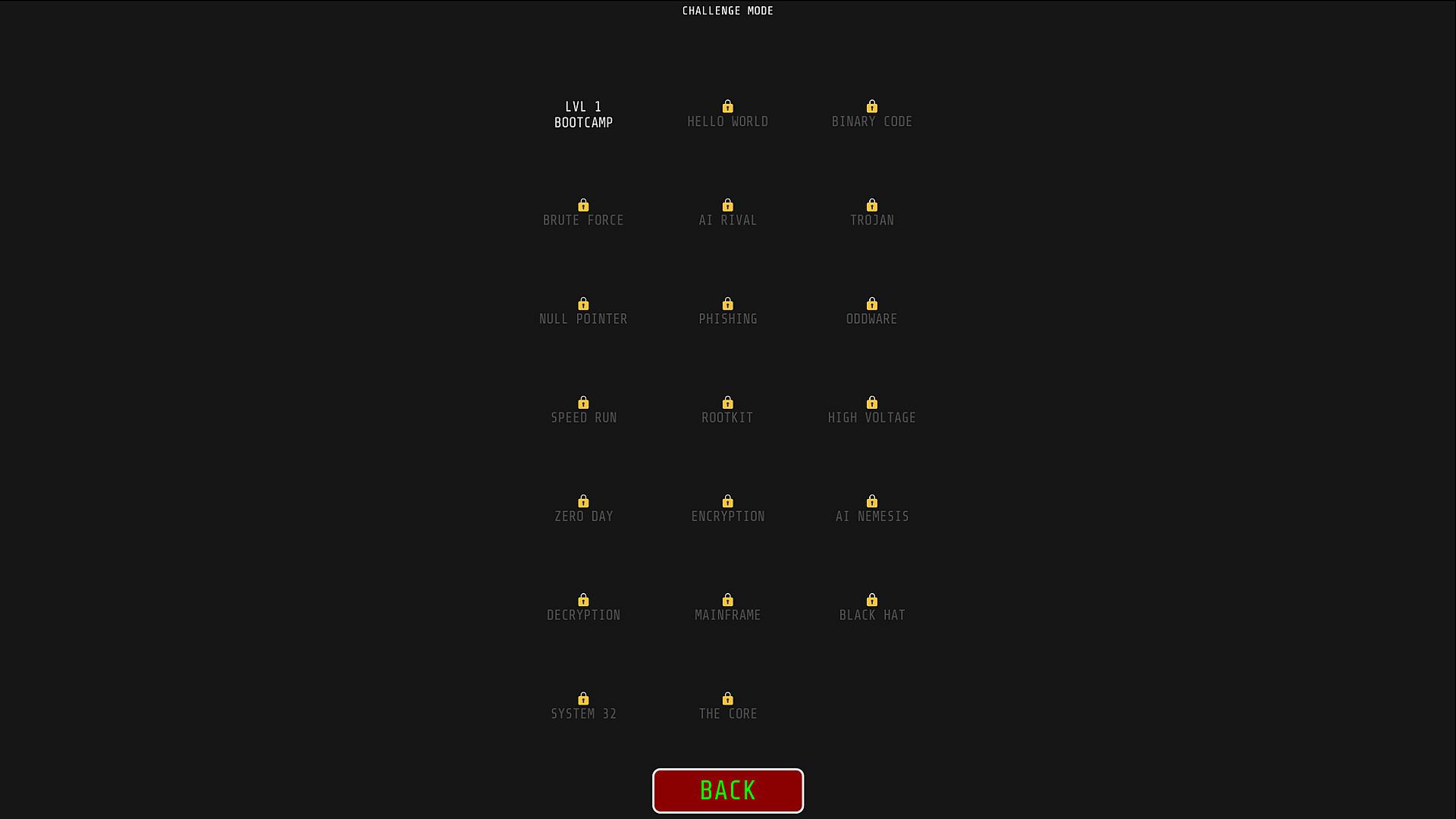The image size is (1456, 819).
Task: Open the locked Trojan level
Action: coord(871,214)
